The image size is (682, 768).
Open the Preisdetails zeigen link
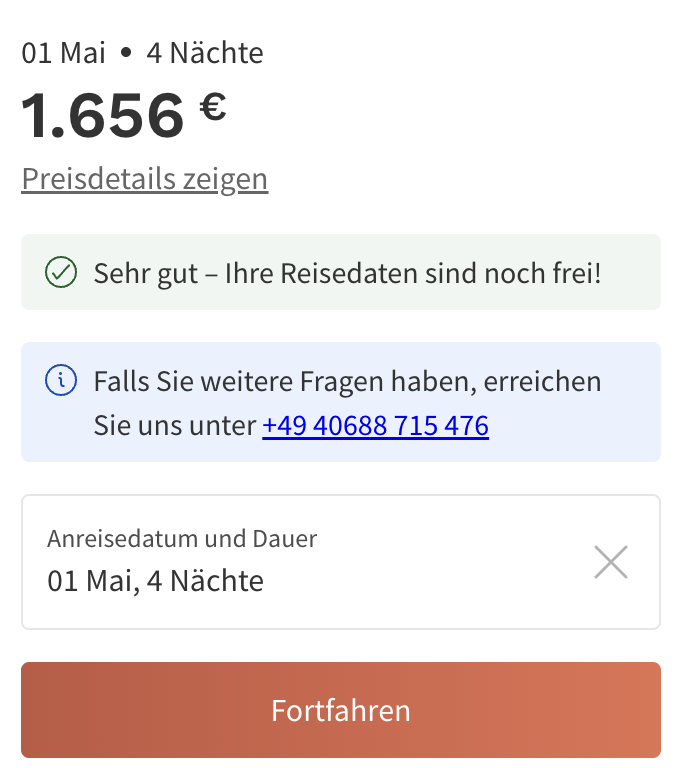(x=145, y=179)
